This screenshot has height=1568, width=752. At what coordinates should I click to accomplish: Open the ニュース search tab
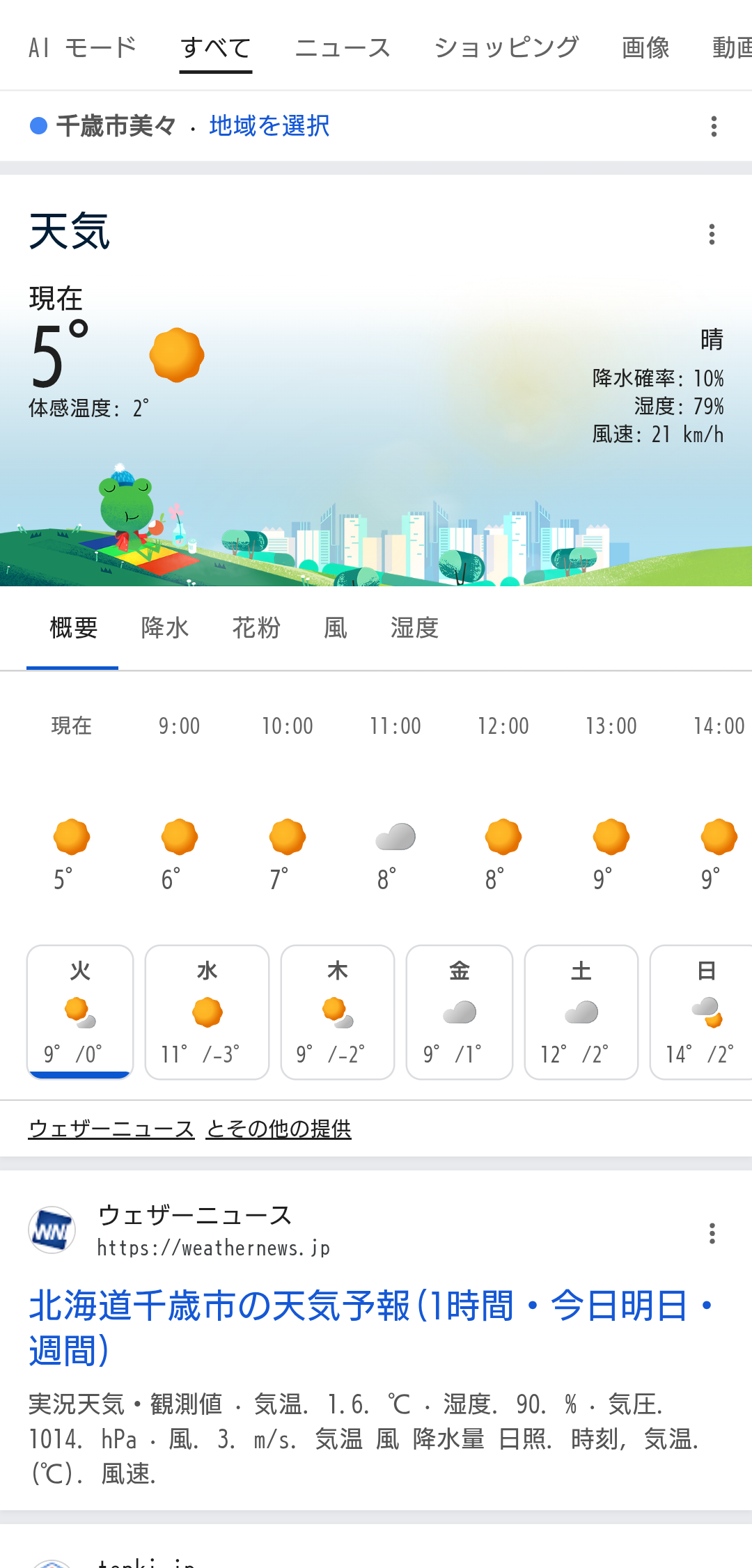click(343, 47)
